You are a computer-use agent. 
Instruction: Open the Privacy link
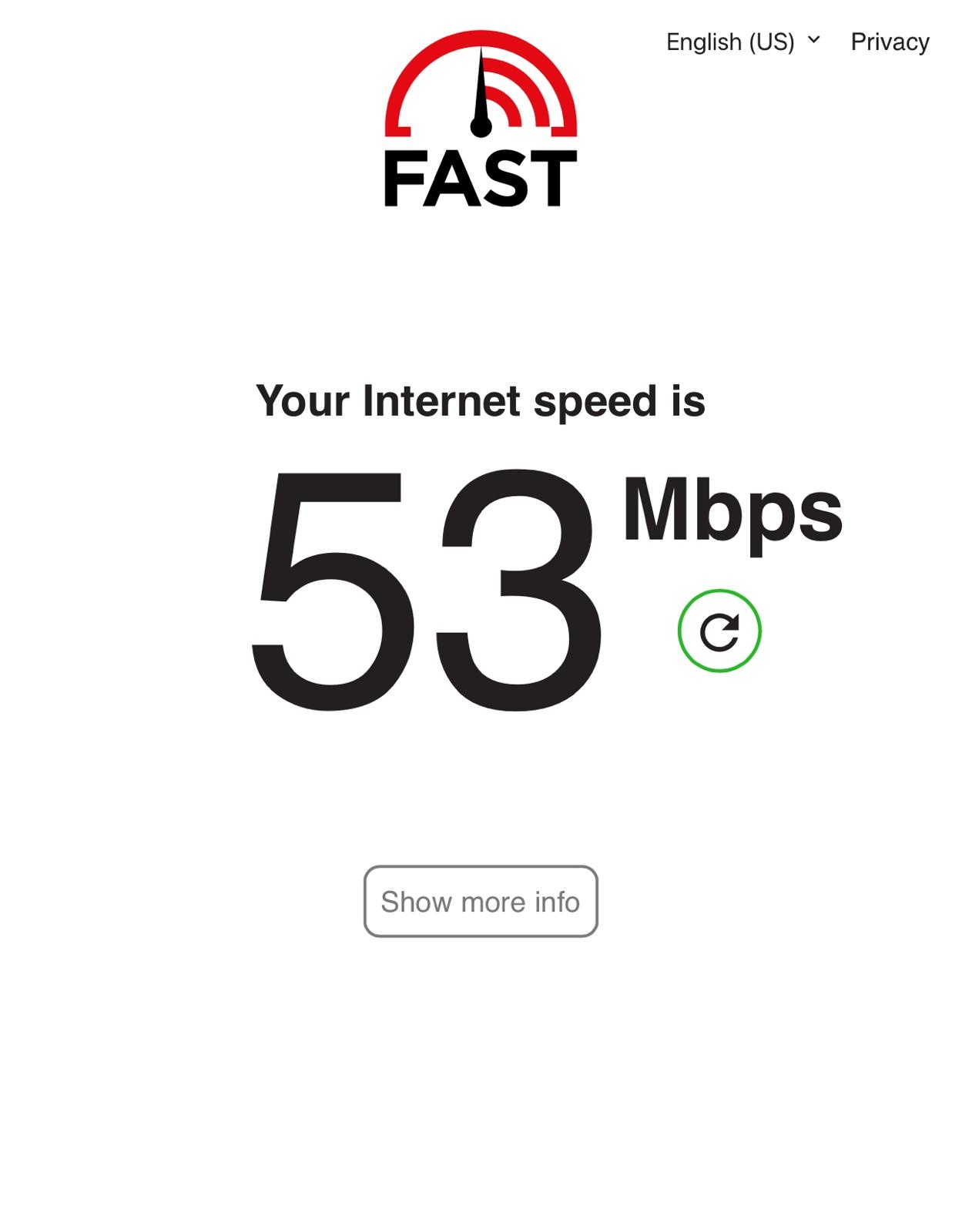[889, 42]
